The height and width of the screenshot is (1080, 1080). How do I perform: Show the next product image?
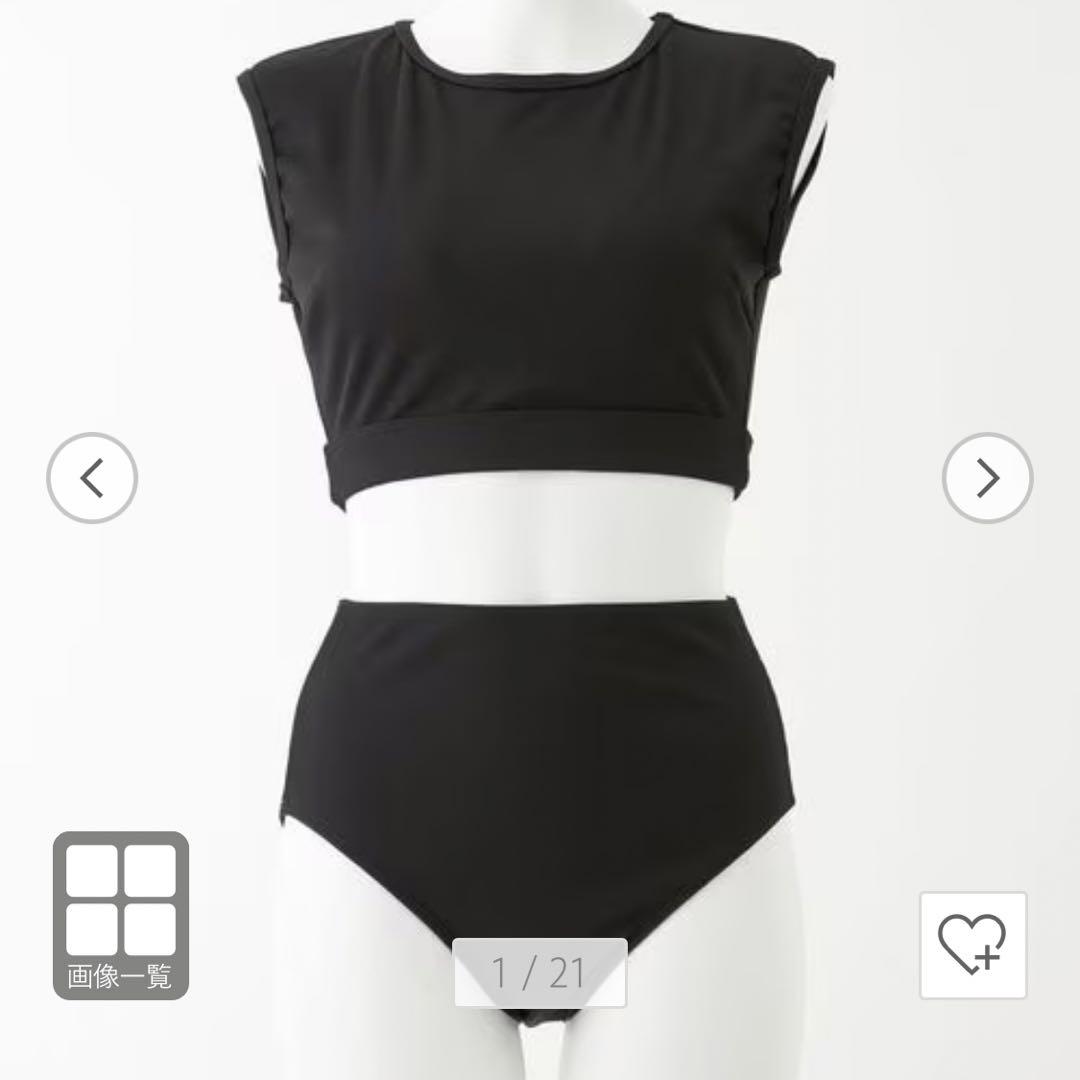[x=987, y=478]
